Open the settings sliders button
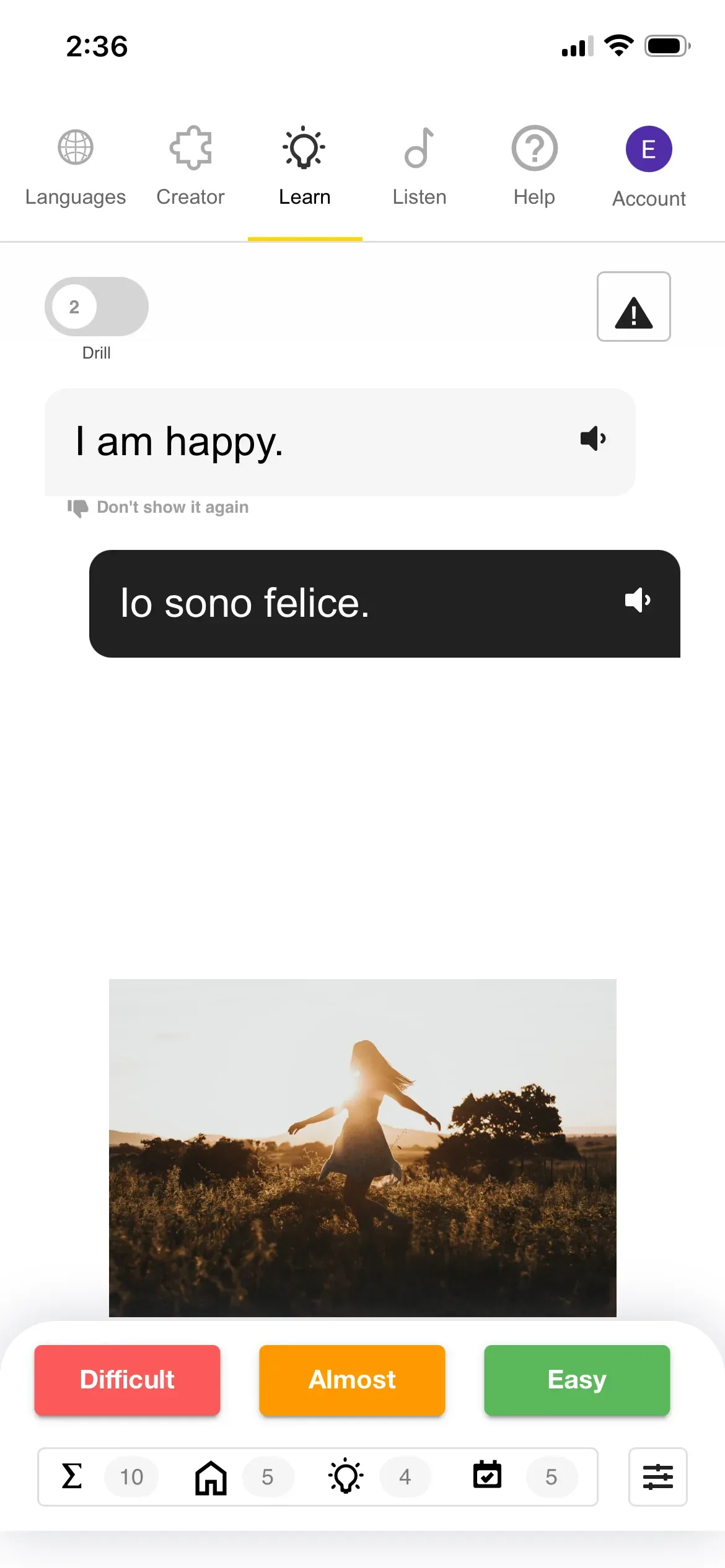Viewport: 725px width, 1568px height. 657,1476
